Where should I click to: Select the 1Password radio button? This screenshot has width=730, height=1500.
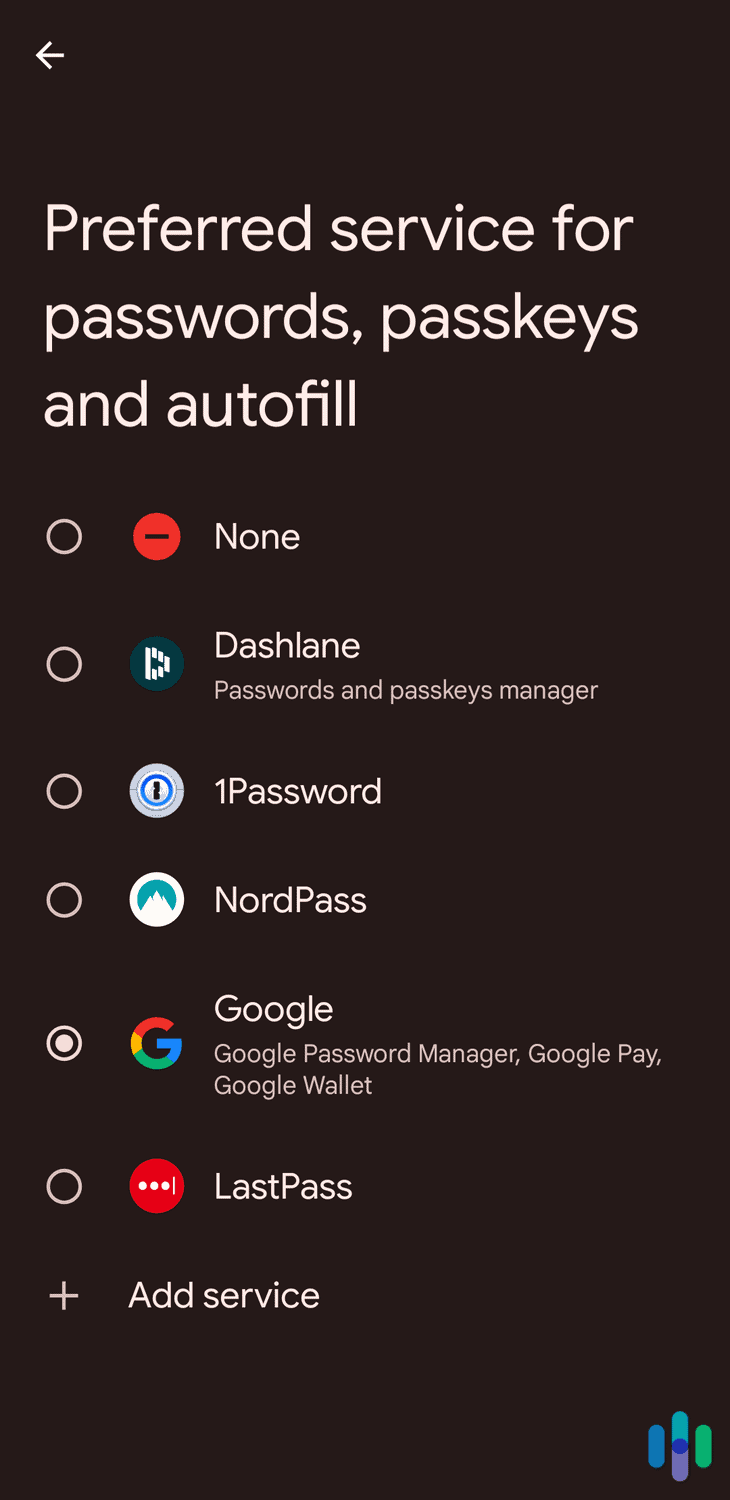(64, 791)
